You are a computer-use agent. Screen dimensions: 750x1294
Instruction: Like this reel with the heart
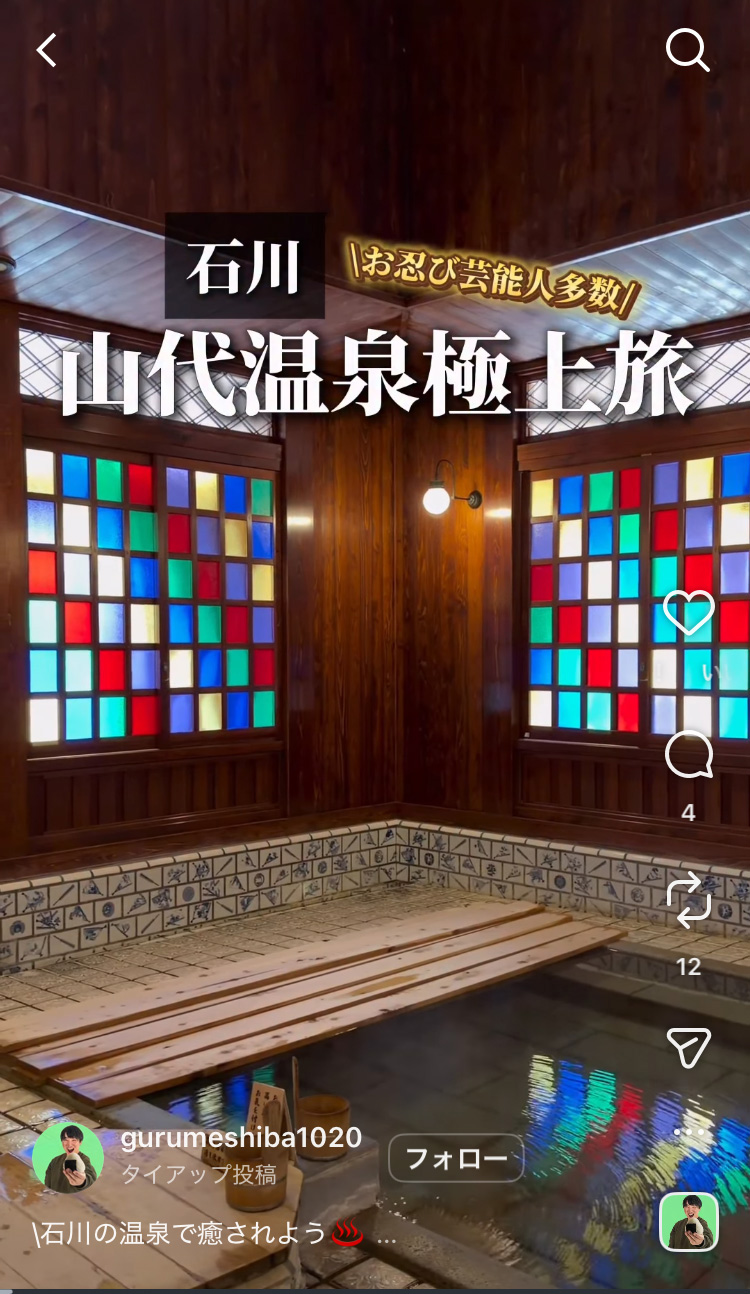pos(689,612)
